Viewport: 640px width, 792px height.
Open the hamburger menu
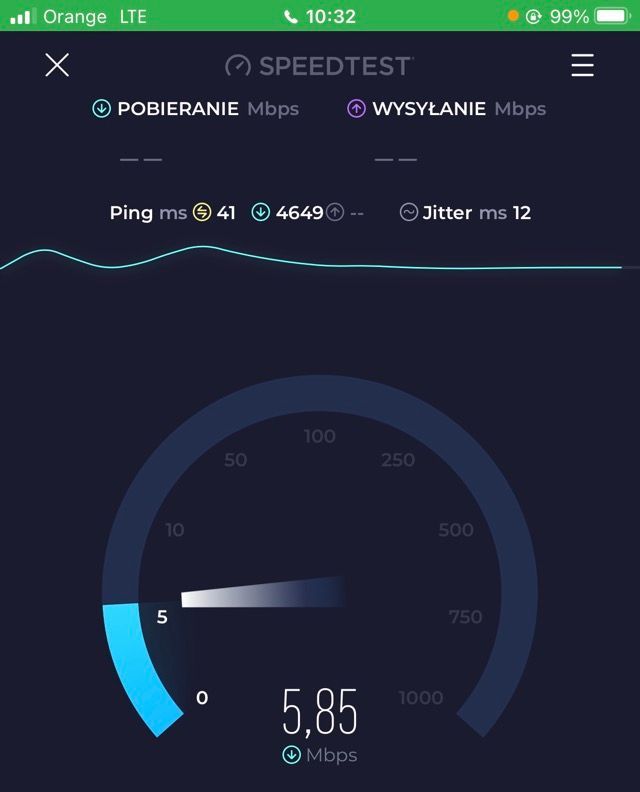(582, 65)
